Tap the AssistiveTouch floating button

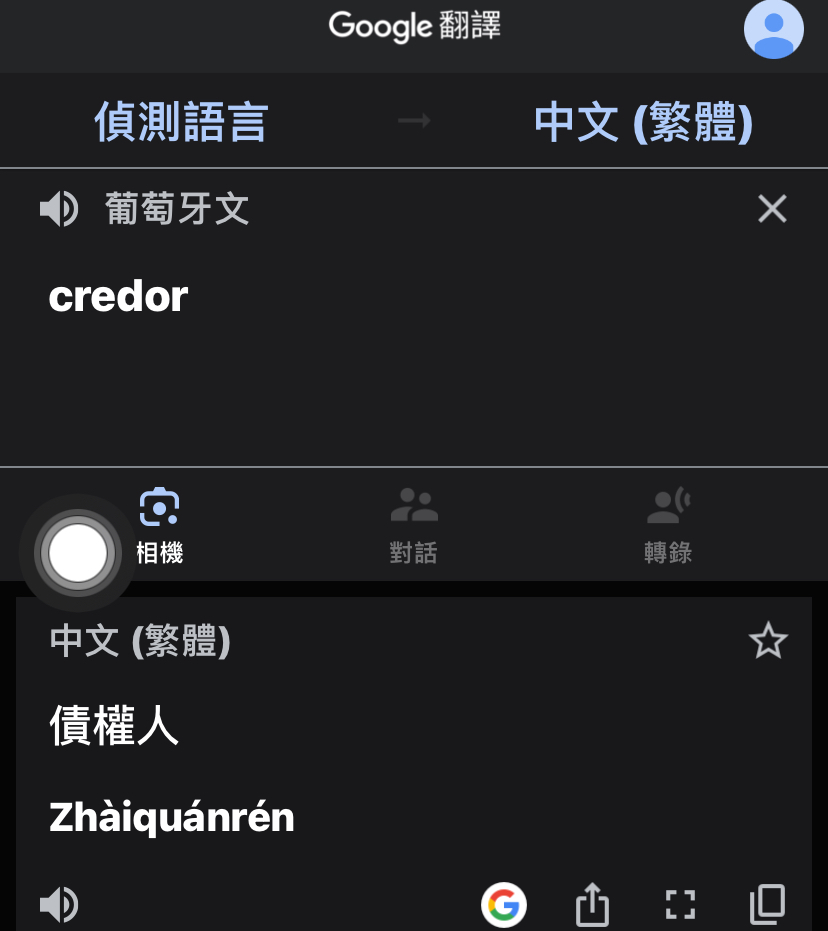(x=78, y=553)
